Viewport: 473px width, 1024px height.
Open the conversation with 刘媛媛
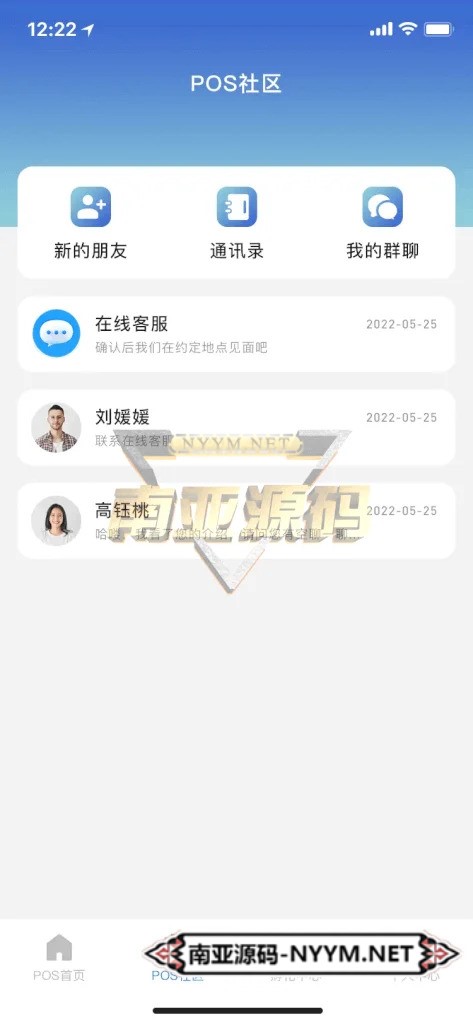pos(236,427)
